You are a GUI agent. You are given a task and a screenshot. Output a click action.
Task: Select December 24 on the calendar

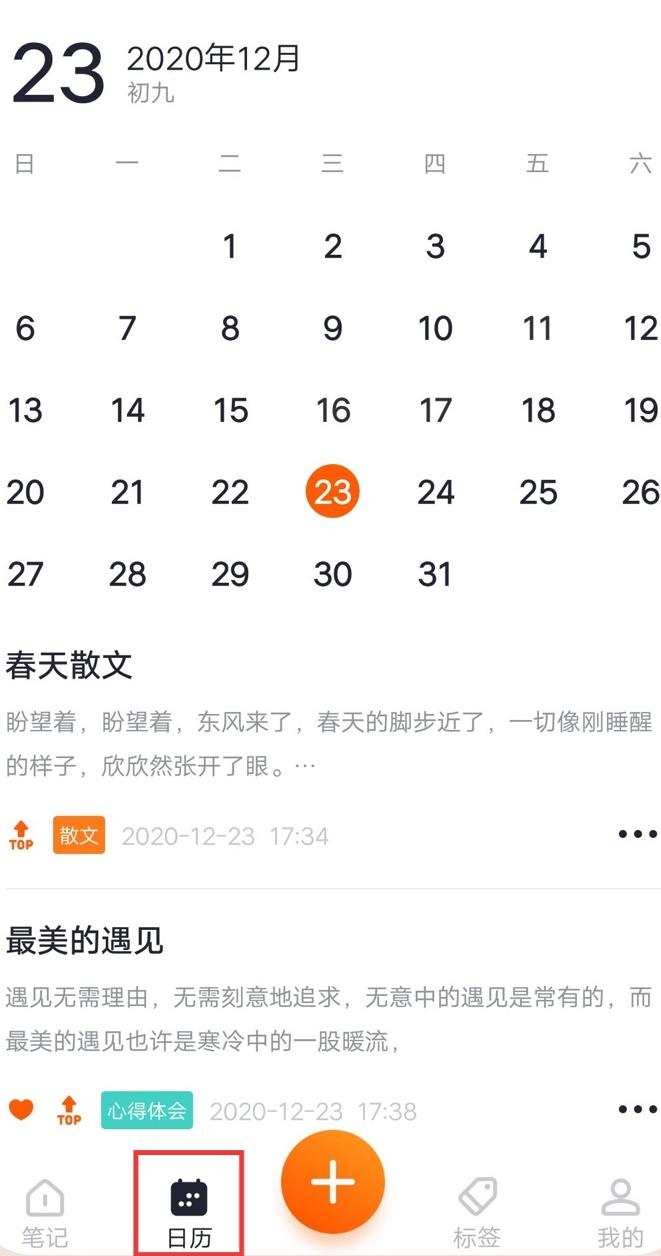coord(436,492)
